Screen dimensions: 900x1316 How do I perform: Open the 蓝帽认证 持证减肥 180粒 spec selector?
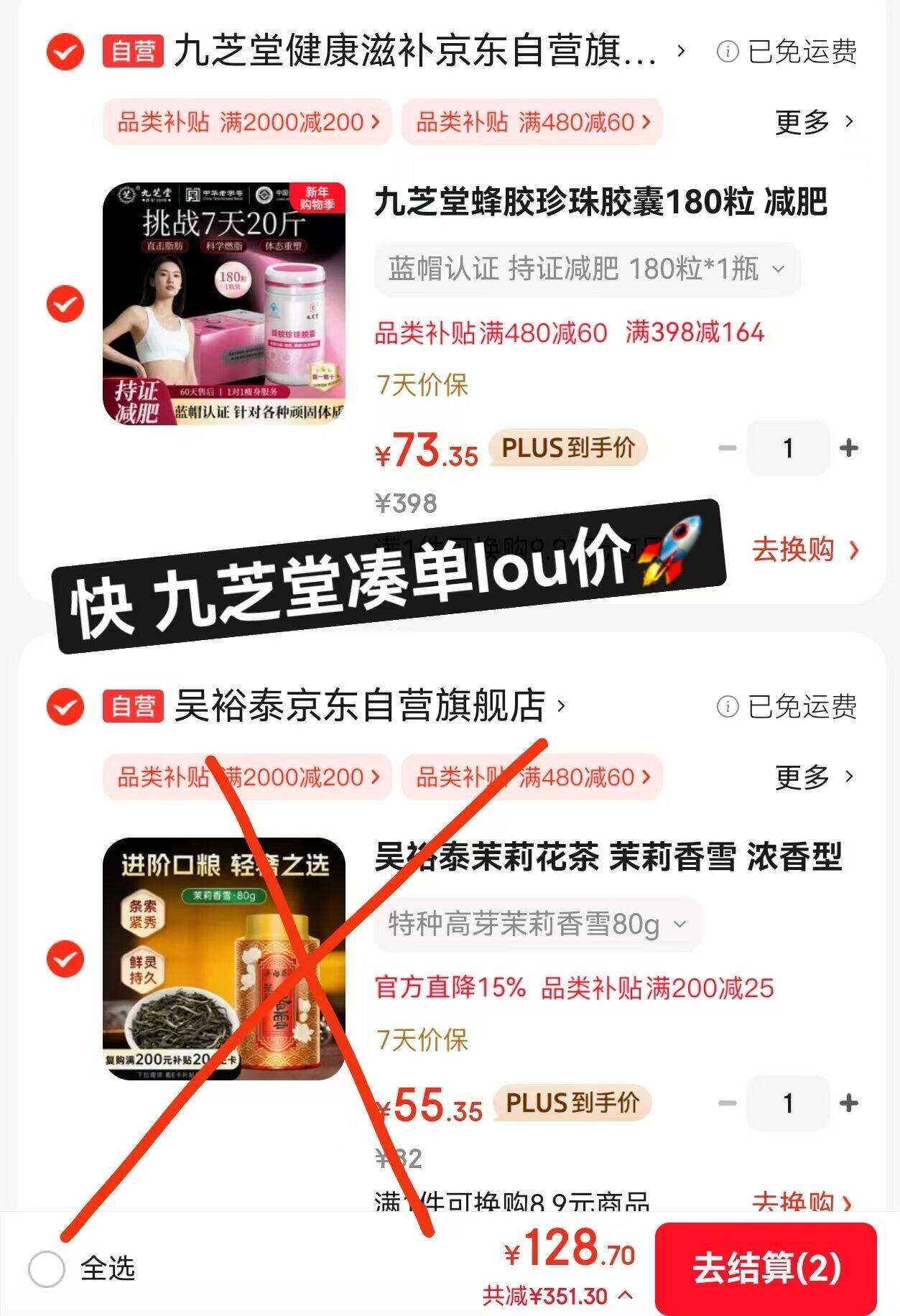585,269
